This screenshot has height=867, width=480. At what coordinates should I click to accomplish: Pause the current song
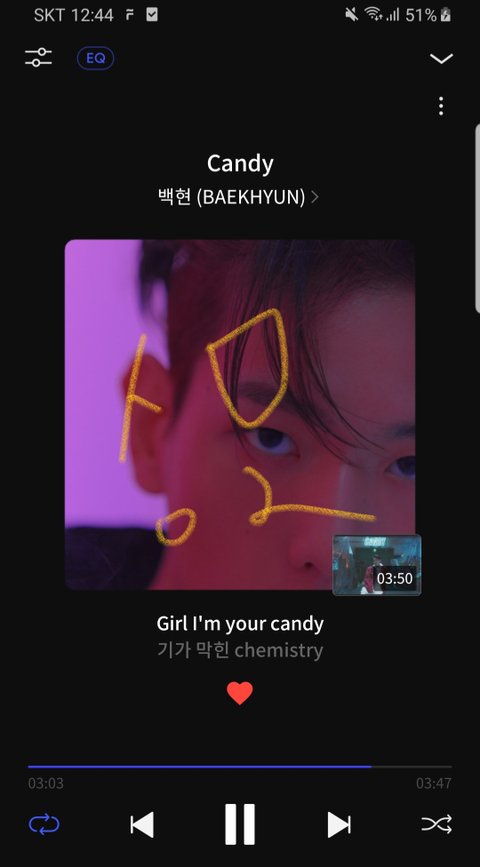click(239, 824)
